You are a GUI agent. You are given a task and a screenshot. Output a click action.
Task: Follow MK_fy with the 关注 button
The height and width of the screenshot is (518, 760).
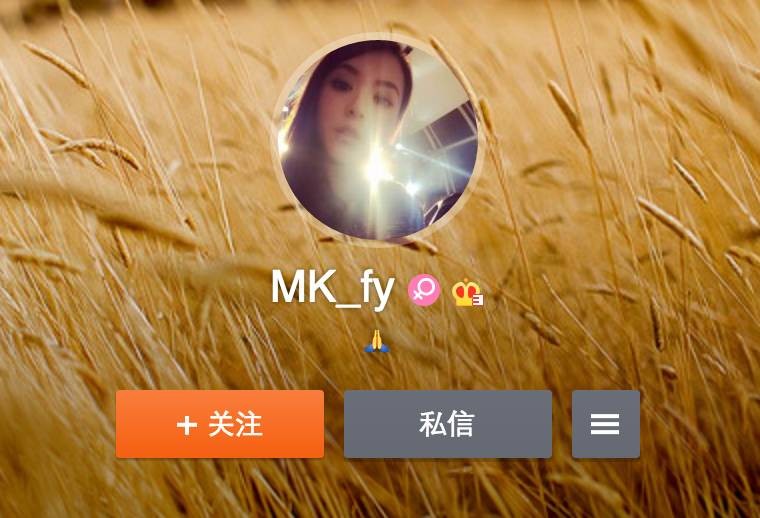pos(220,424)
